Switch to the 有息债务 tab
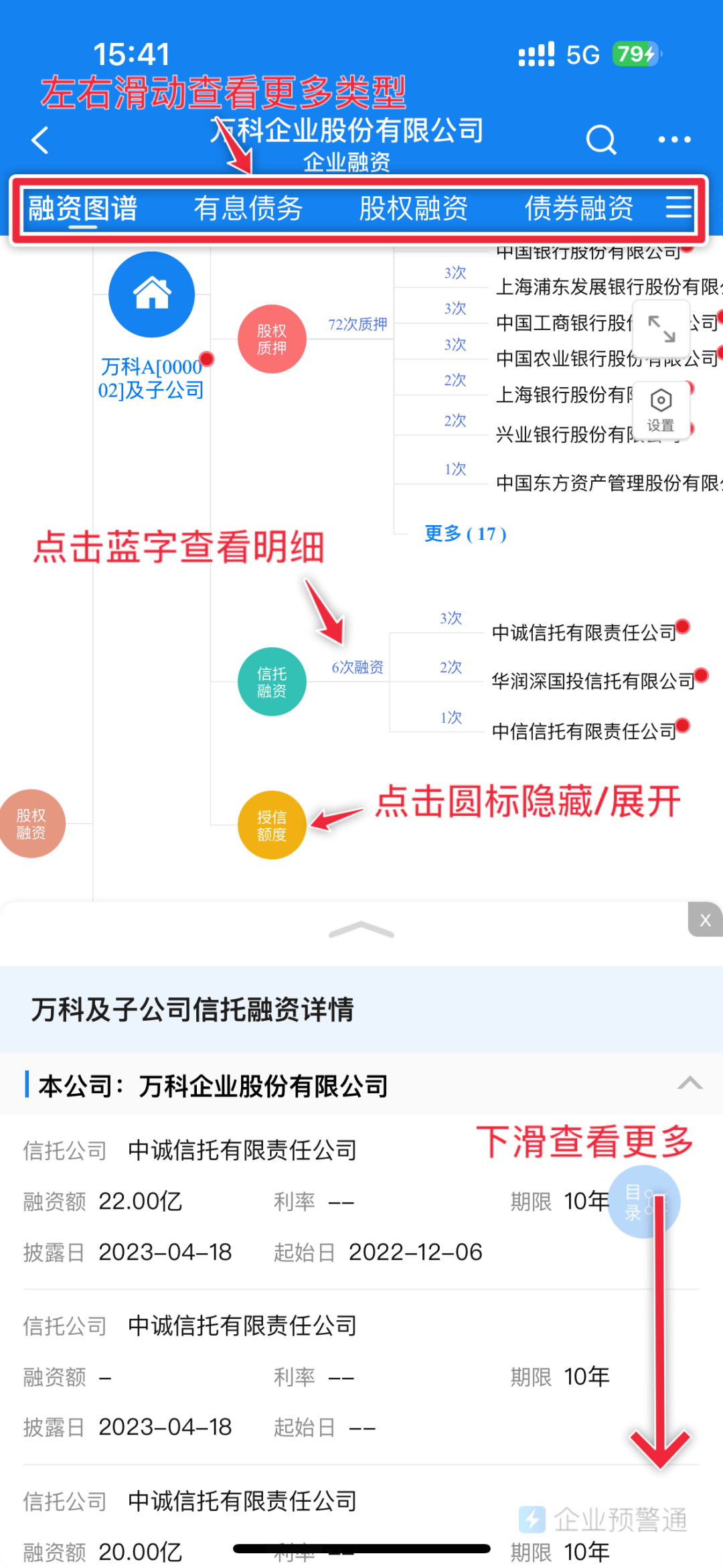The width and height of the screenshot is (723, 1568). (x=248, y=208)
